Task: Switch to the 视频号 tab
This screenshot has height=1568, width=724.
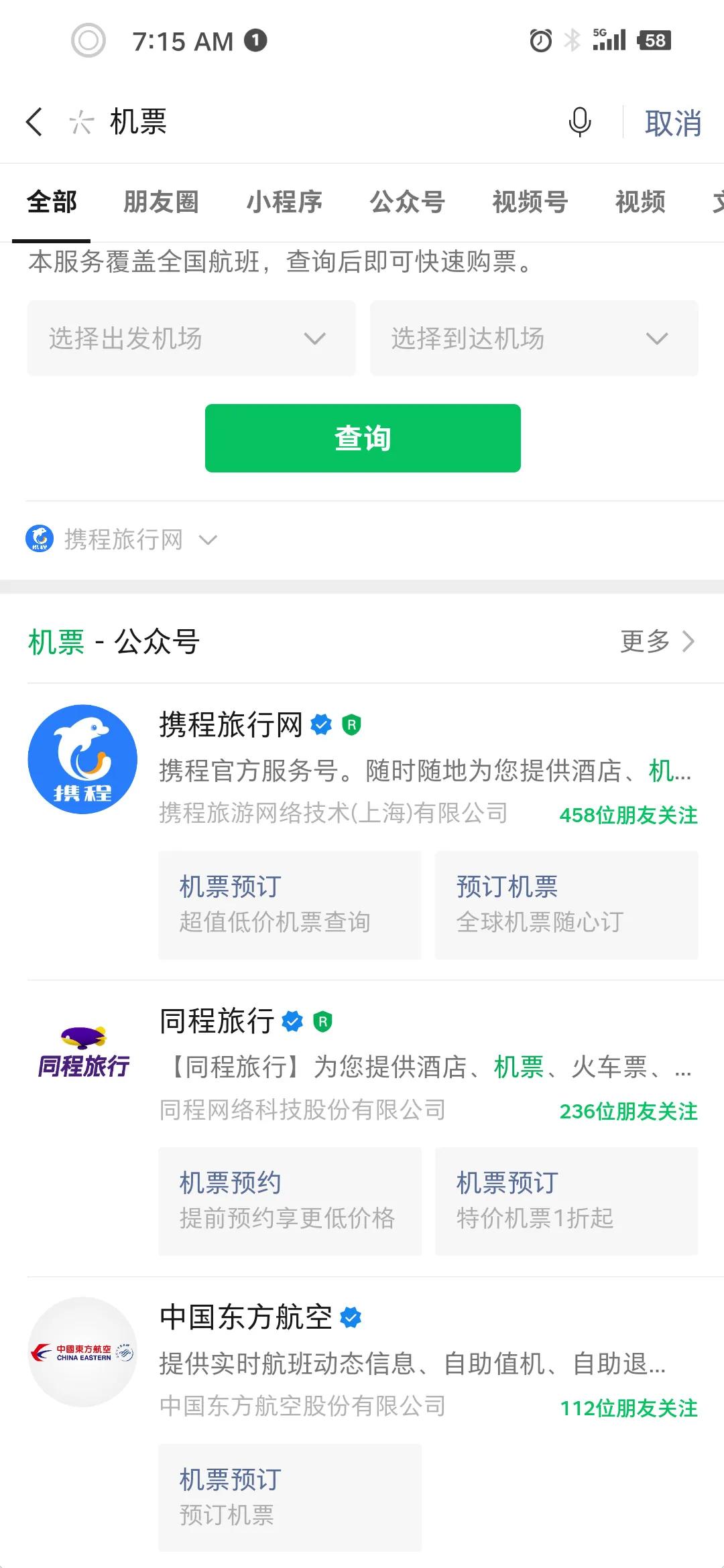Action: 530,201
